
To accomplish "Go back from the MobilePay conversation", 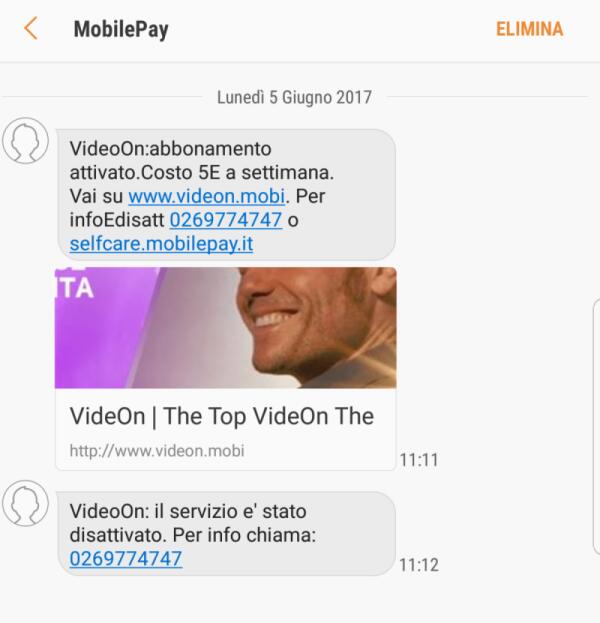I will pos(30,29).
